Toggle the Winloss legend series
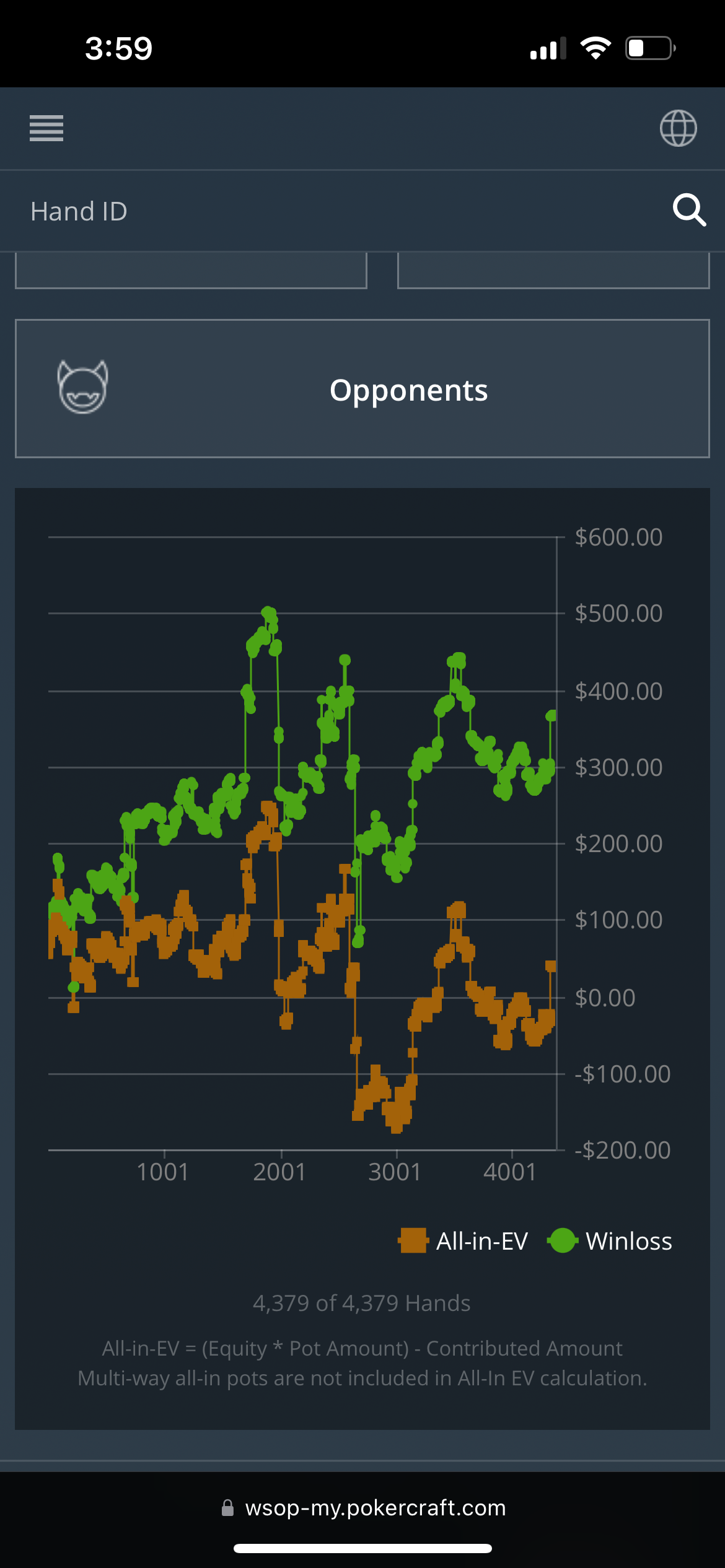The width and height of the screenshot is (725, 1568). pos(610,1240)
